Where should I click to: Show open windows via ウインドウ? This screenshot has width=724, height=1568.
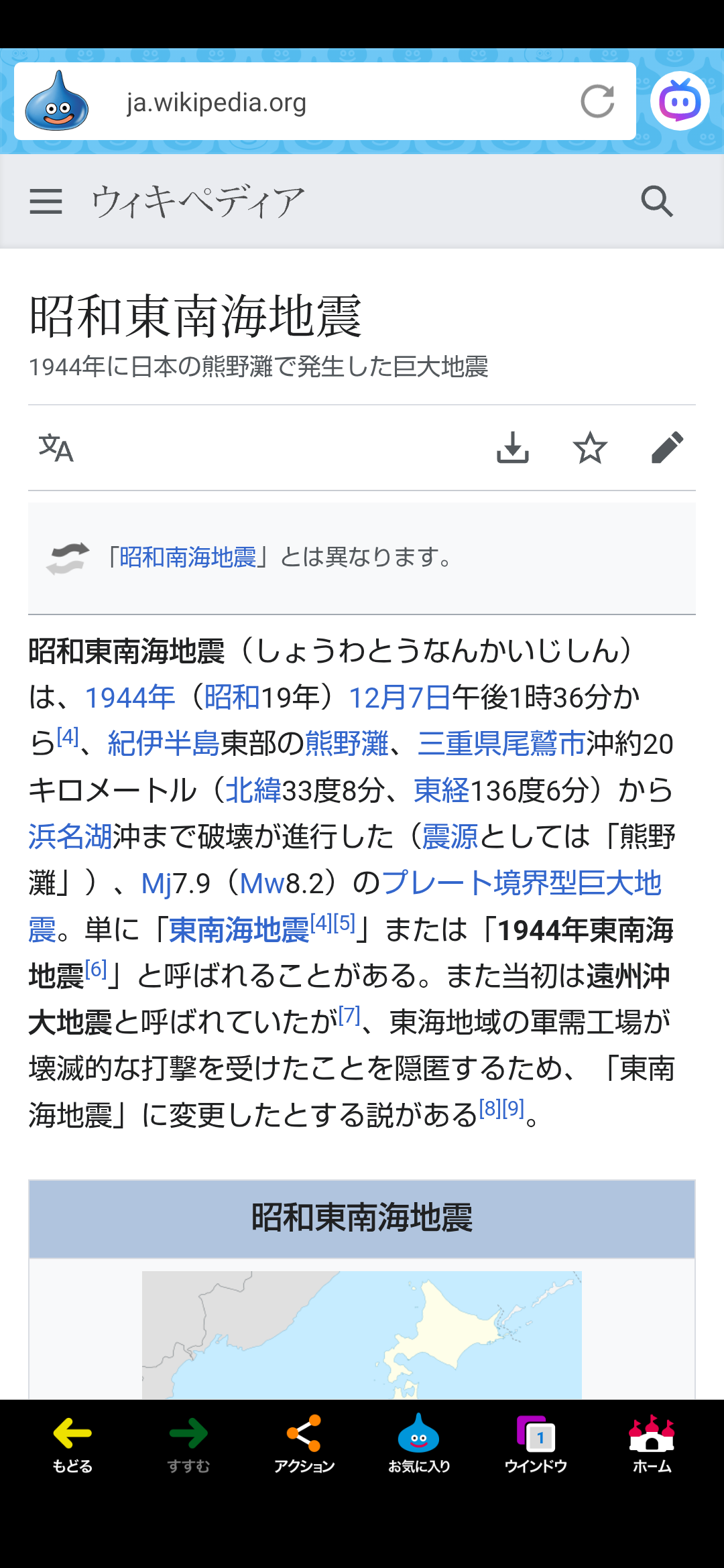point(536,1444)
